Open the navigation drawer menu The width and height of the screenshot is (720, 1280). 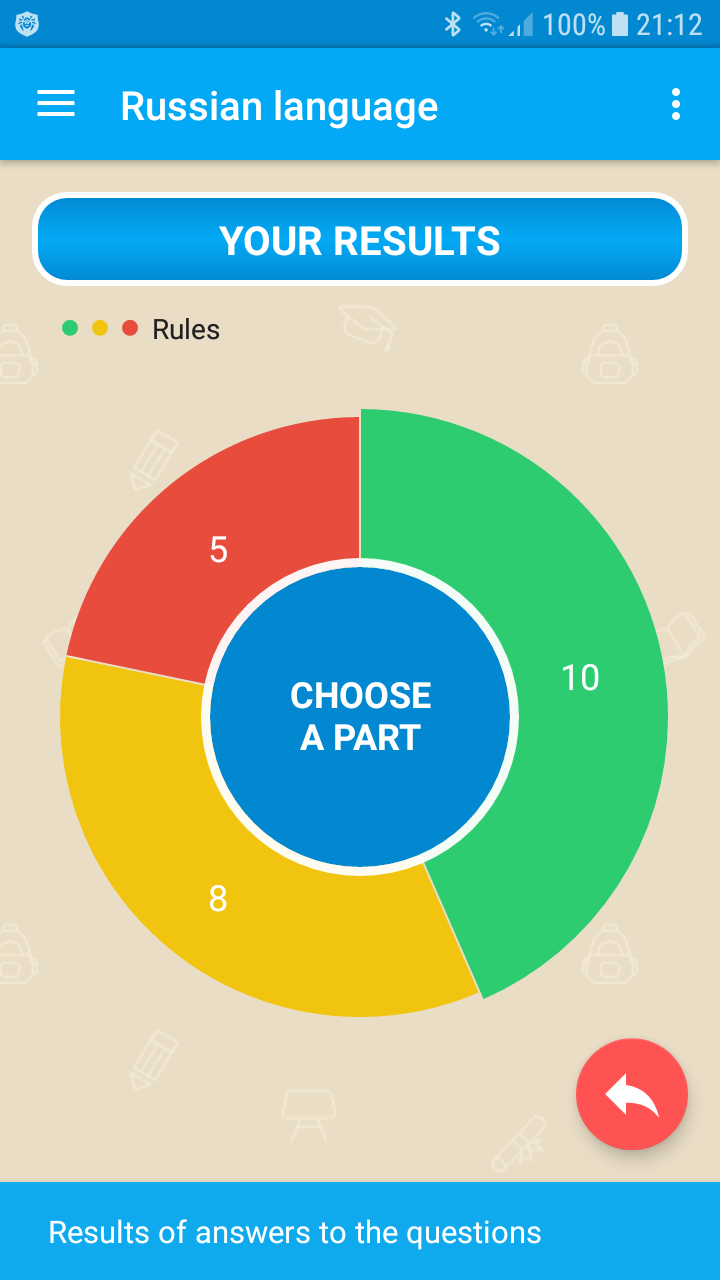click(55, 104)
